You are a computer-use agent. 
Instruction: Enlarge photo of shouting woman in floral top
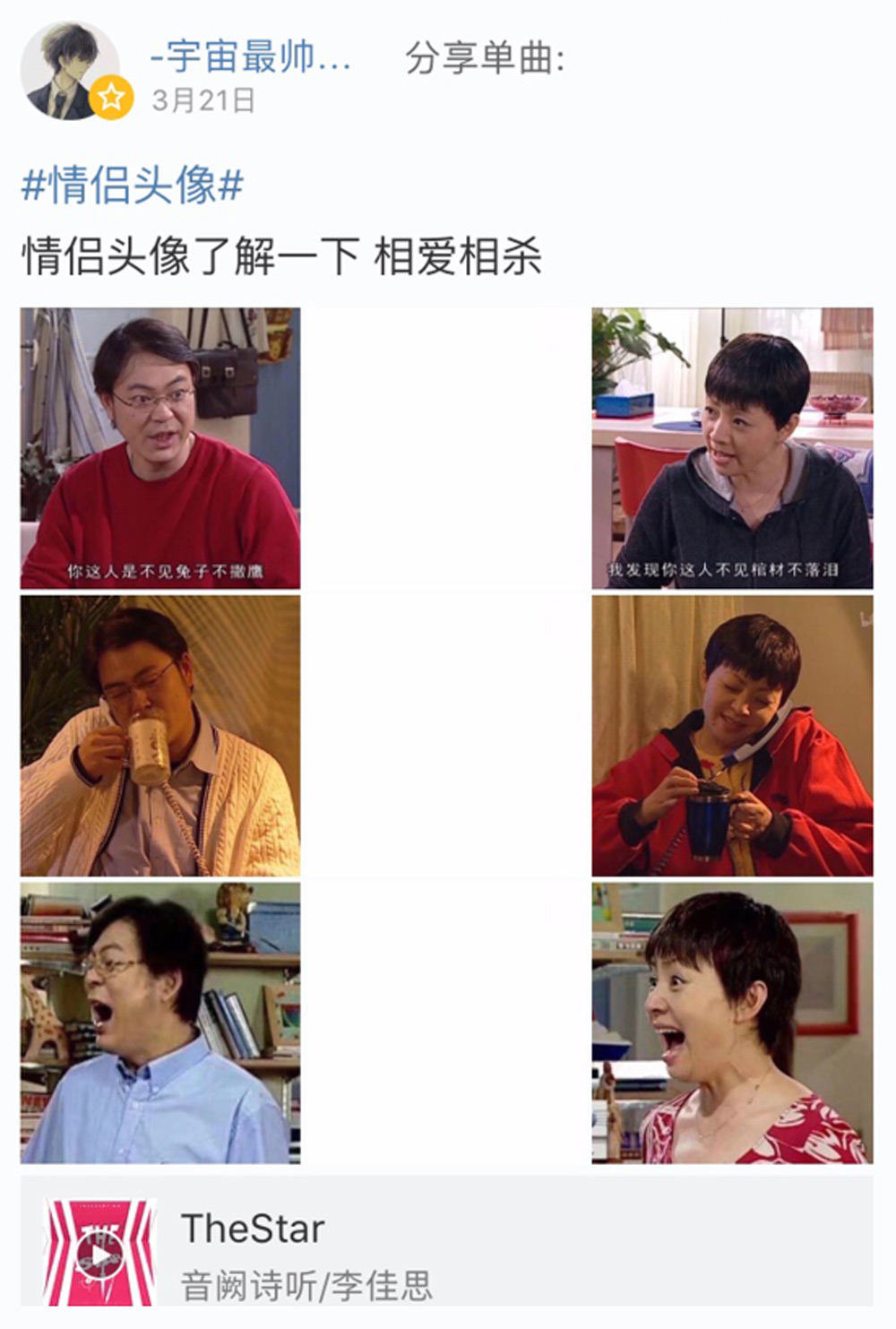(732, 1023)
